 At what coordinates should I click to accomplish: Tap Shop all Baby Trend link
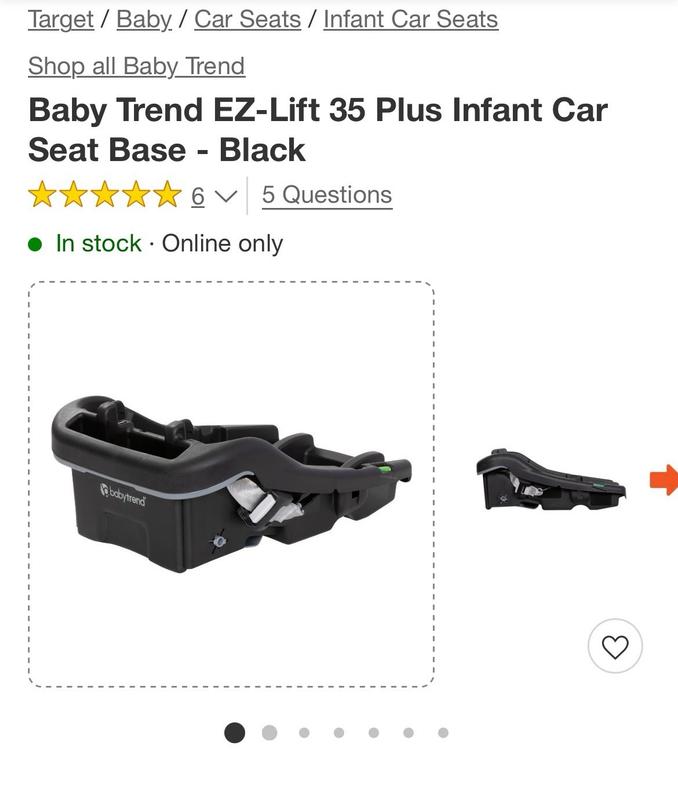point(136,66)
